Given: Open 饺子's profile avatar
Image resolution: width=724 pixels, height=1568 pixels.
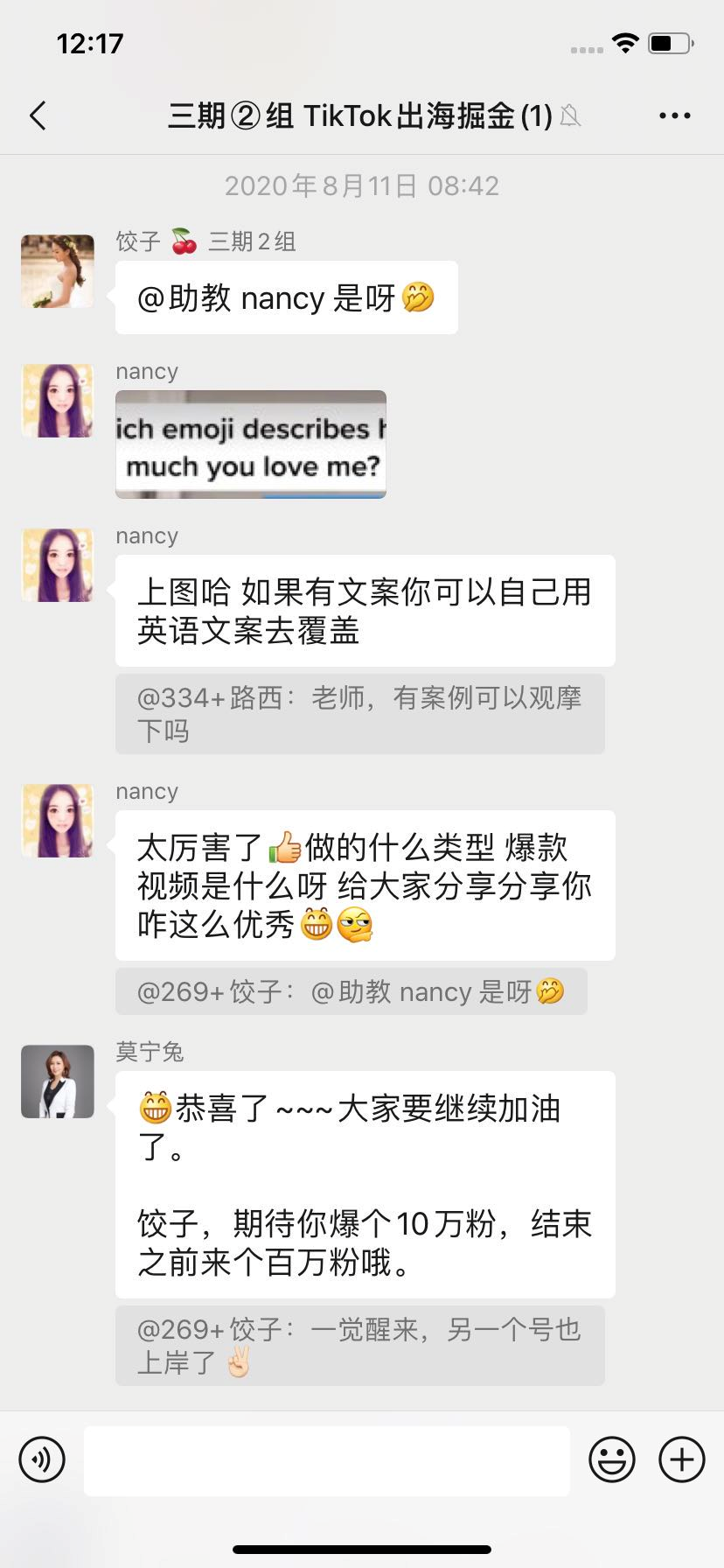Looking at the screenshot, I should [x=58, y=271].
